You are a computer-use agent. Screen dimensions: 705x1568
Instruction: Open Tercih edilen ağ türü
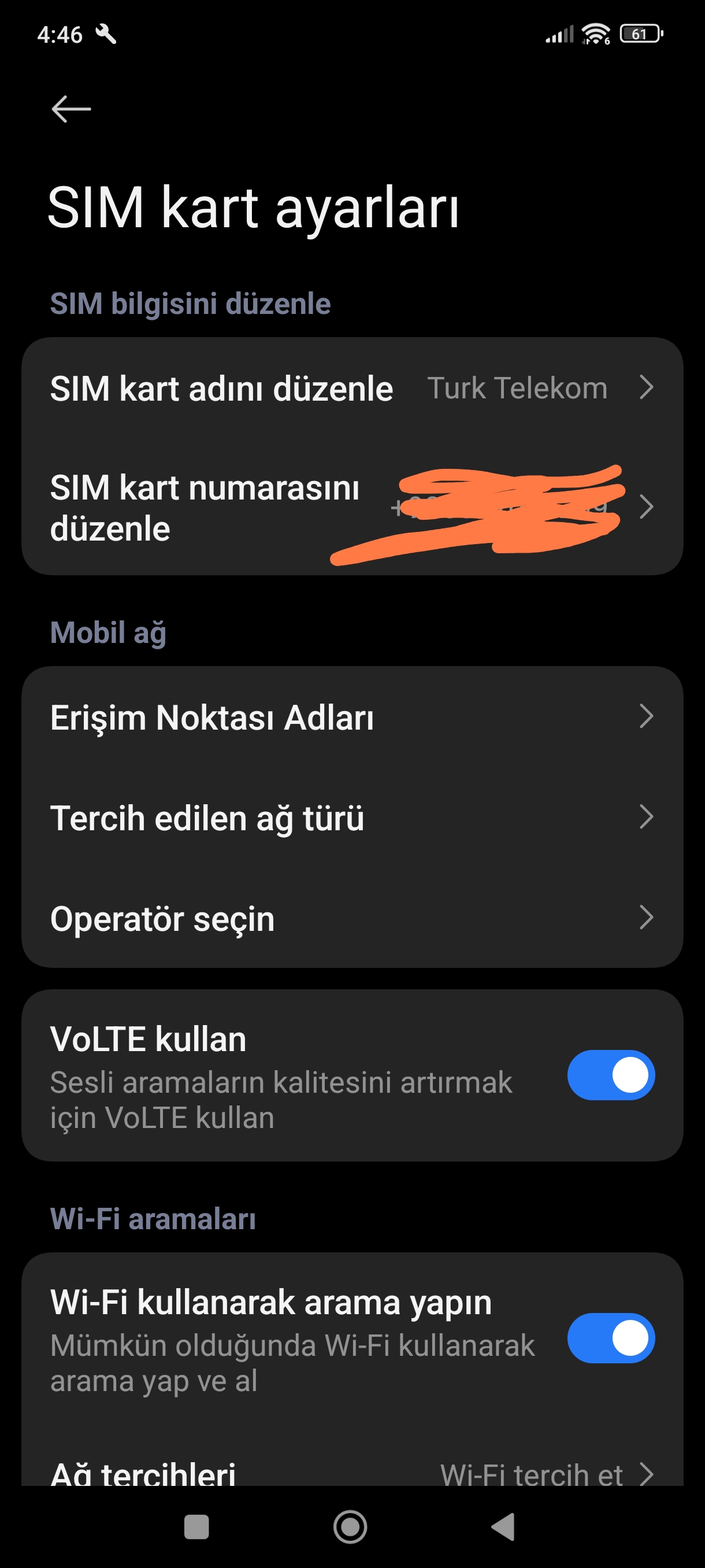[x=352, y=817]
